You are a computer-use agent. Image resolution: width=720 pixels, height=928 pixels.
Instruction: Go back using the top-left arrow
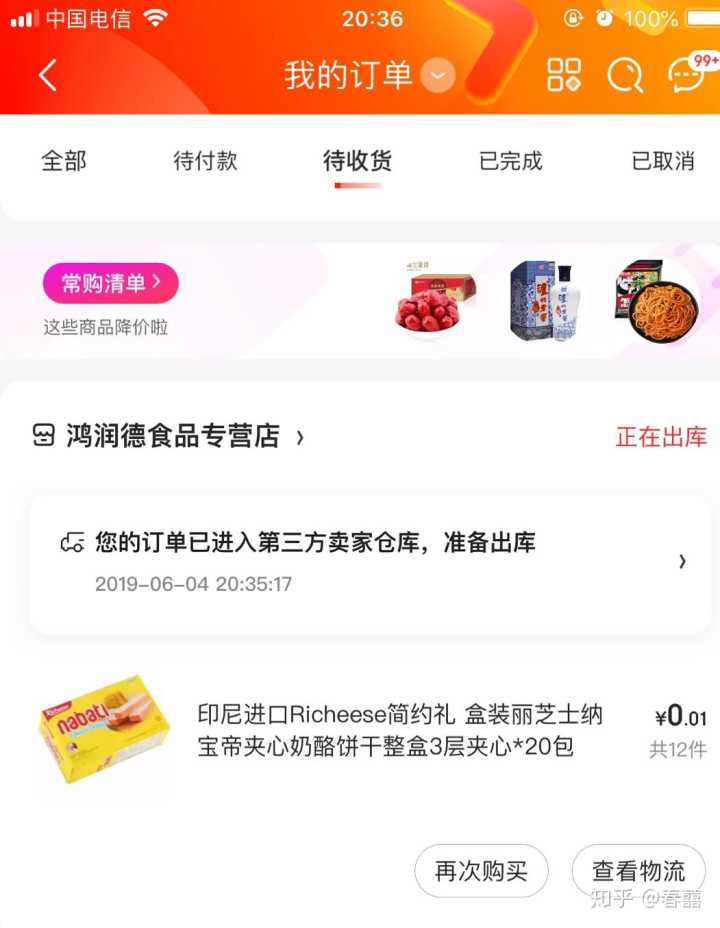pos(48,75)
